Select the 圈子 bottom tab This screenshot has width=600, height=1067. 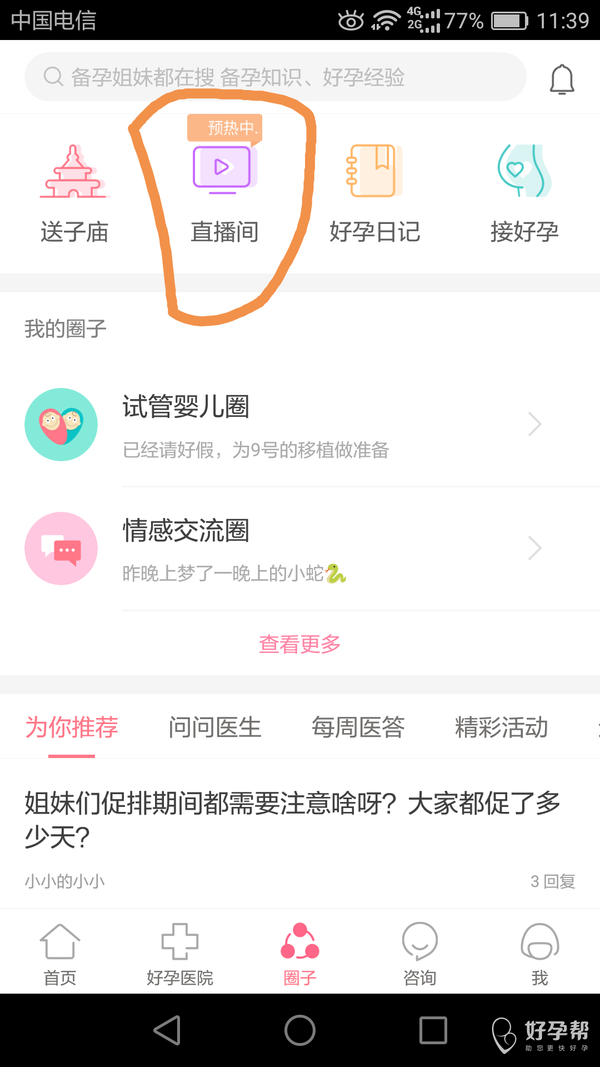point(300,954)
